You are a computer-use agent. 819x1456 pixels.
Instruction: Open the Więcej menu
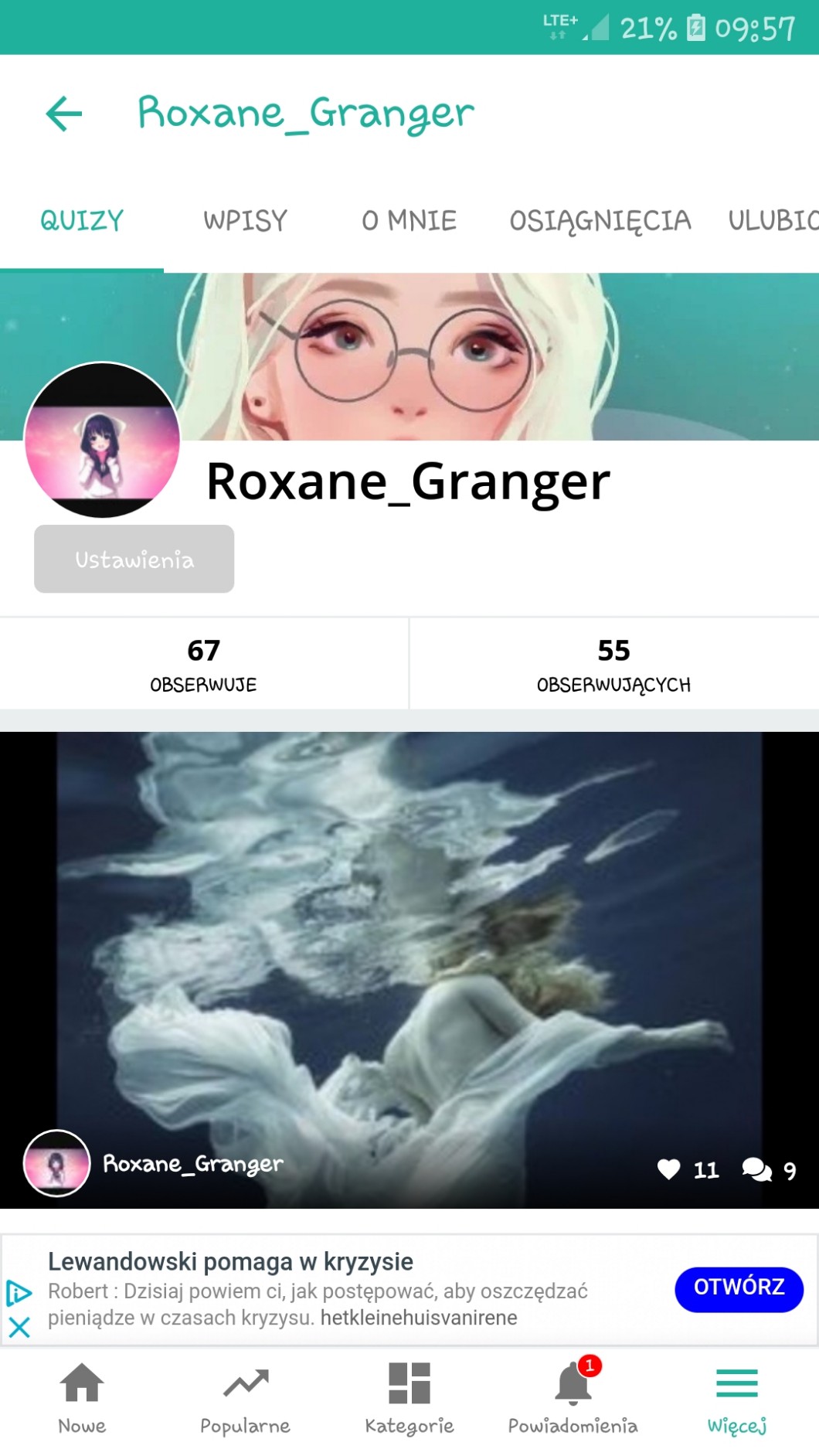[x=736, y=1397]
